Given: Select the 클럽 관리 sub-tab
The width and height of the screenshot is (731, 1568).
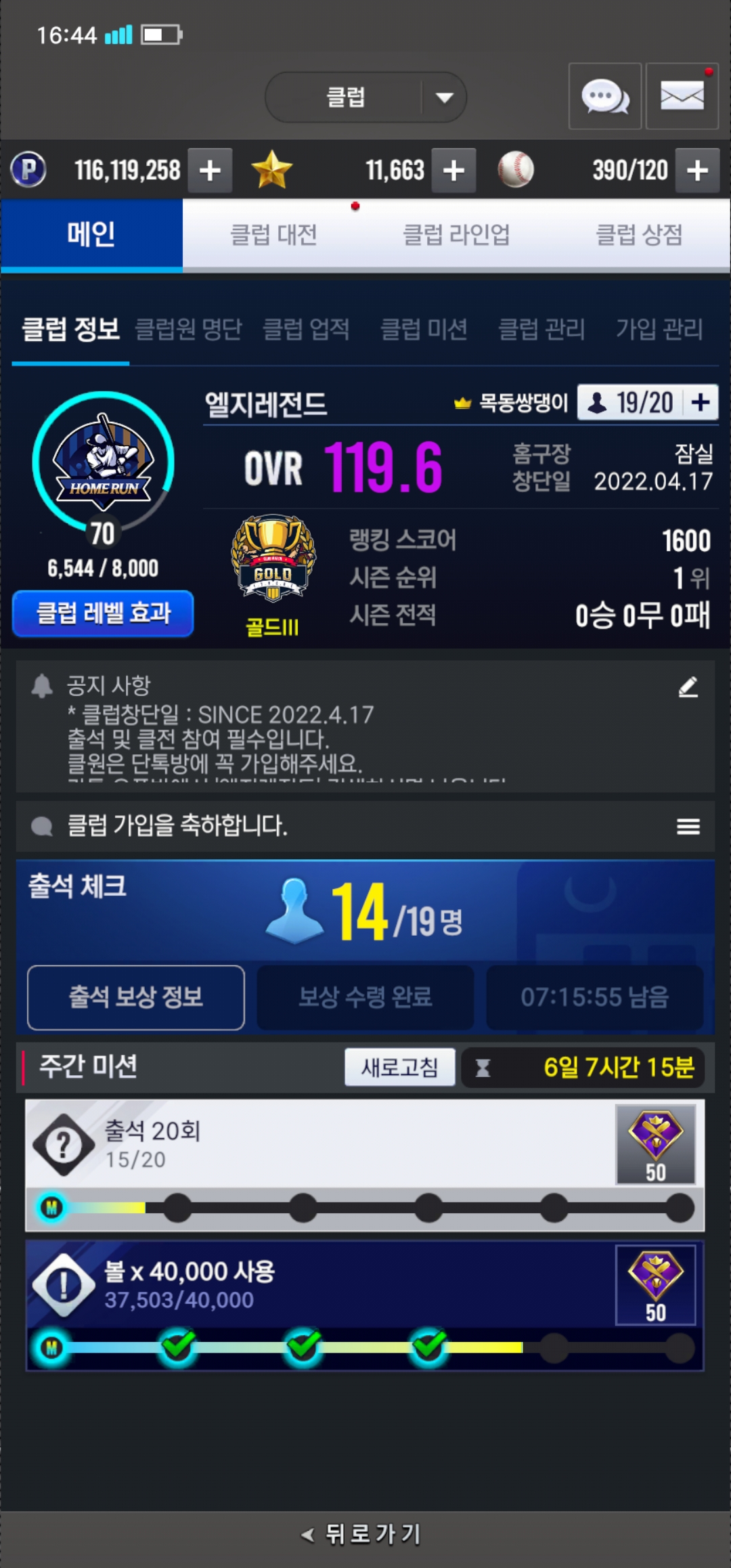Looking at the screenshot, I should (541, 330).
